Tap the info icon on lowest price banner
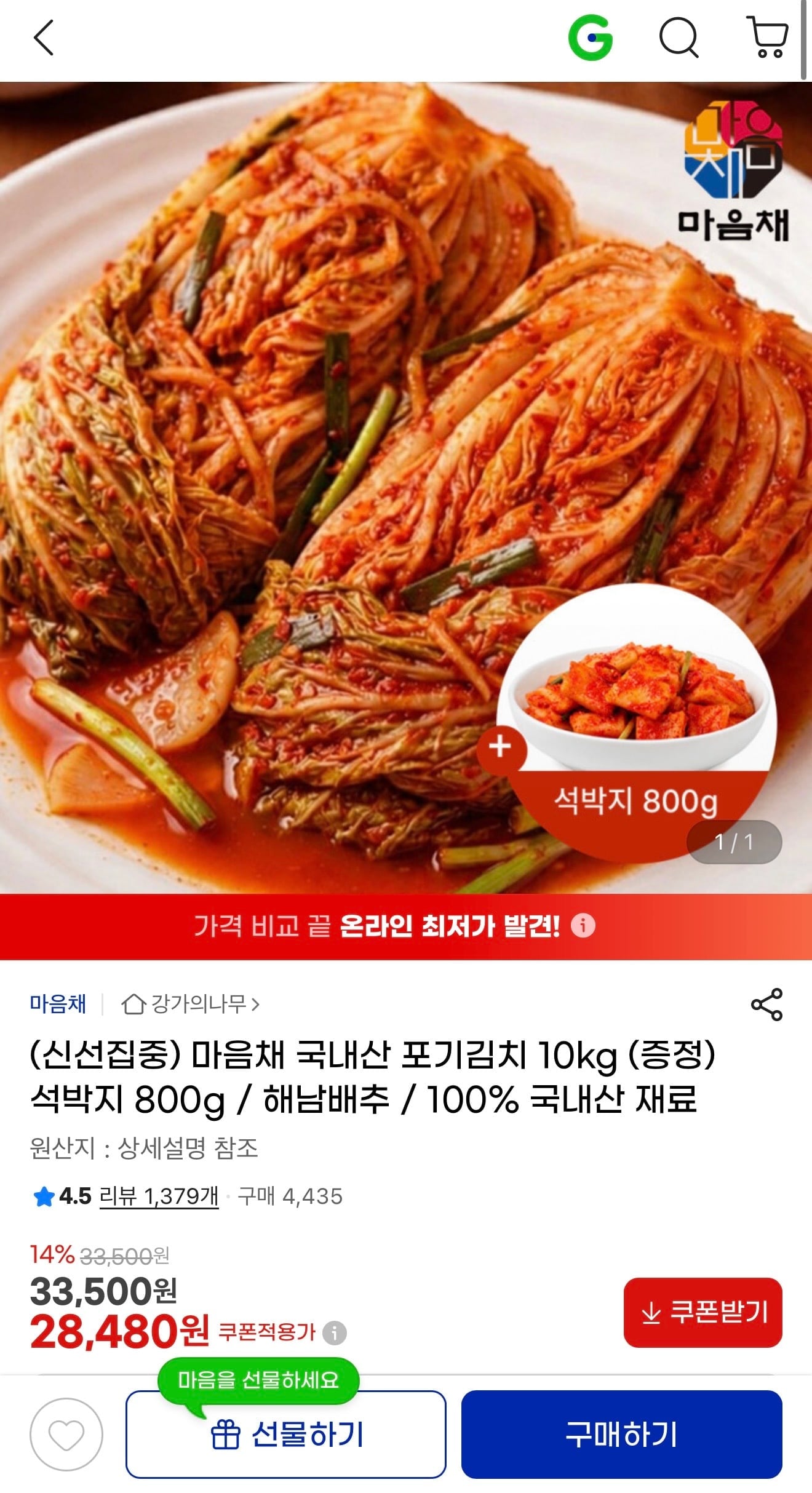Screen dimensions: 812x1493 pos(583,926)
